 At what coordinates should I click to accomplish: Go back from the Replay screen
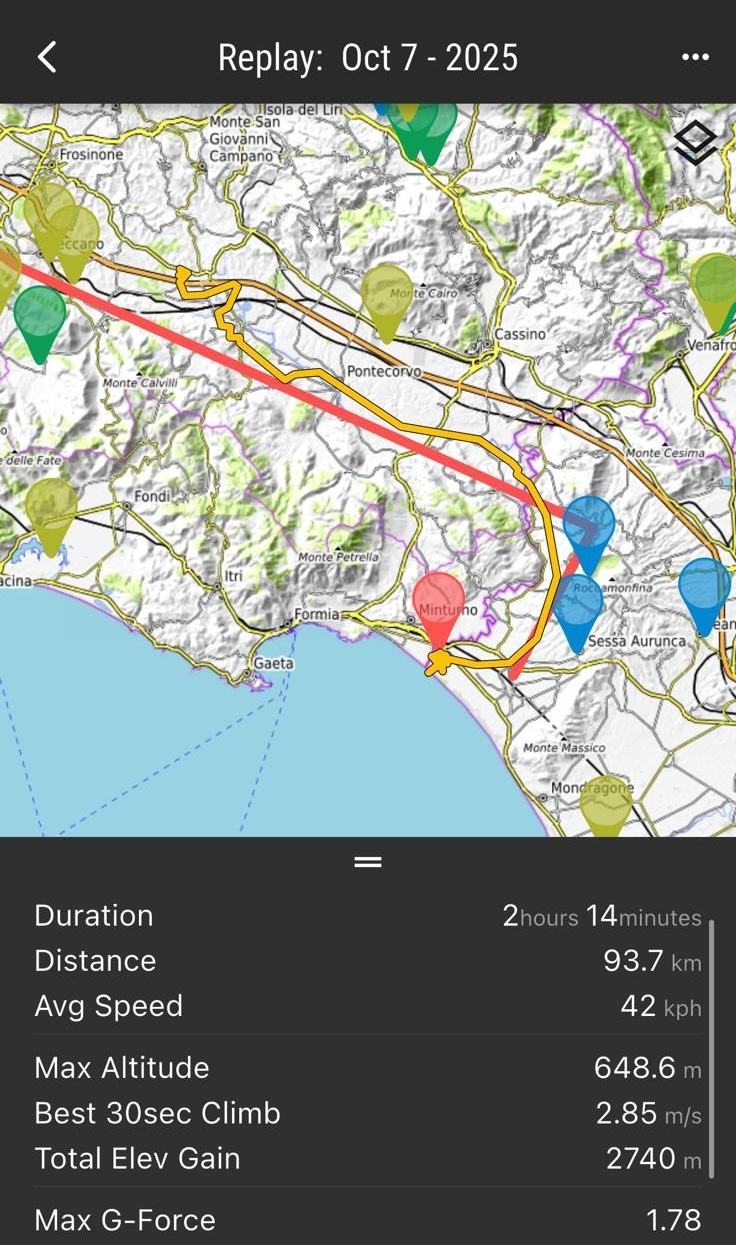tap(47, 57)
